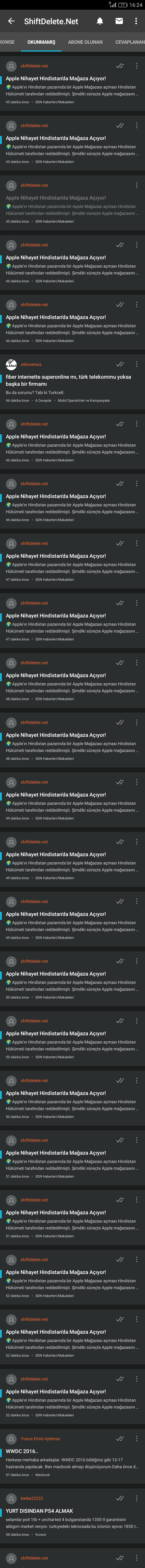This screenshot has width=145, height=1568.
Task: Go back using the top arrow
Action: point(11,21)
